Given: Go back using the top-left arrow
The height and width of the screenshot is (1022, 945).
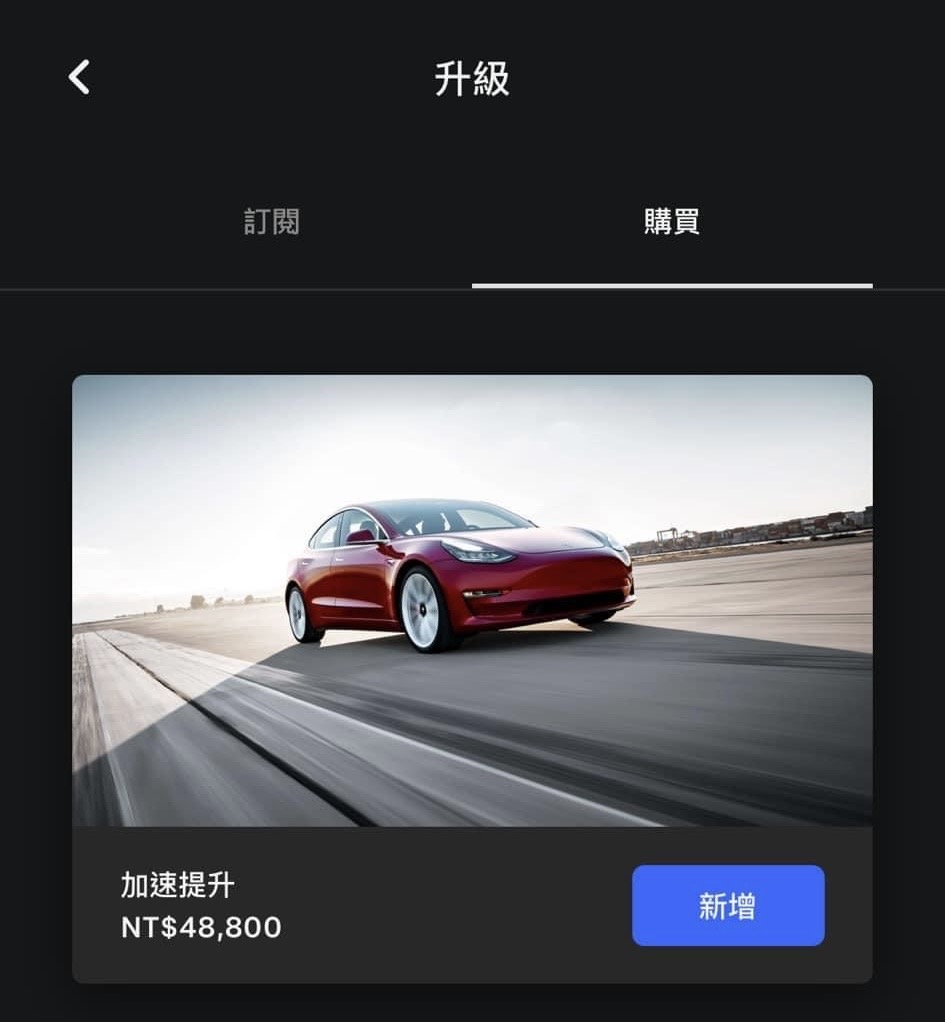Looking at the screenshot, I should tap(79, 77).
